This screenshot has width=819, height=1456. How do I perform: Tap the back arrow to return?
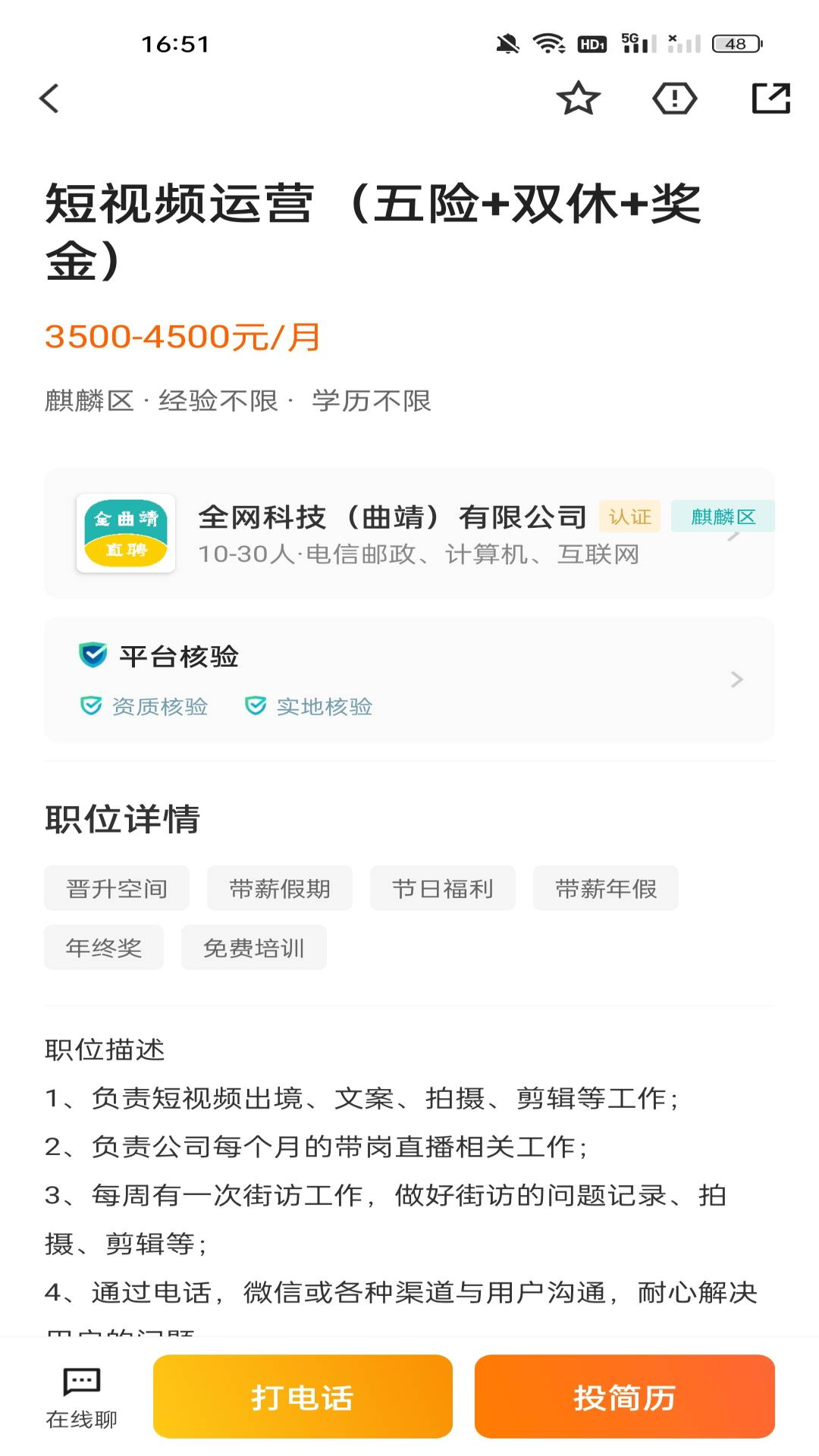[49, 97]
